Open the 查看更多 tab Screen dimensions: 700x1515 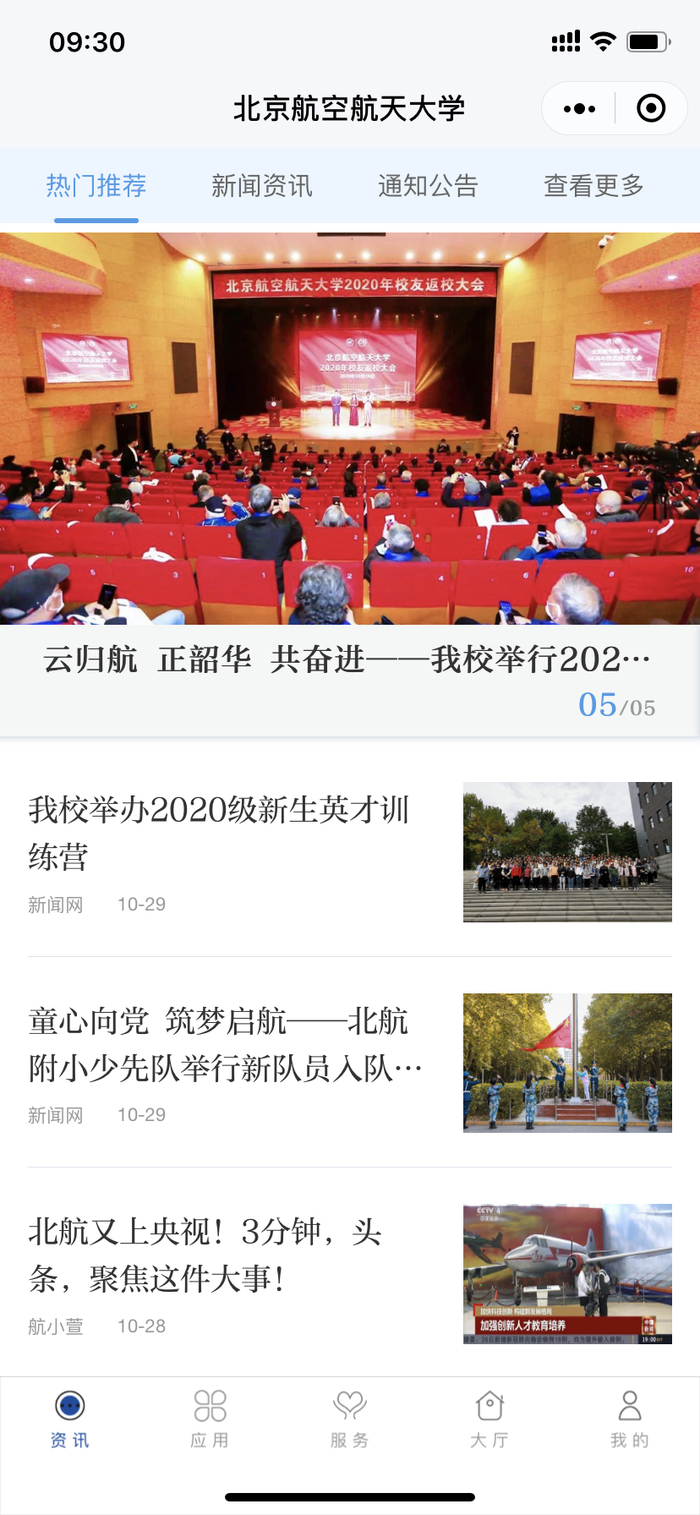coord(593,186)
